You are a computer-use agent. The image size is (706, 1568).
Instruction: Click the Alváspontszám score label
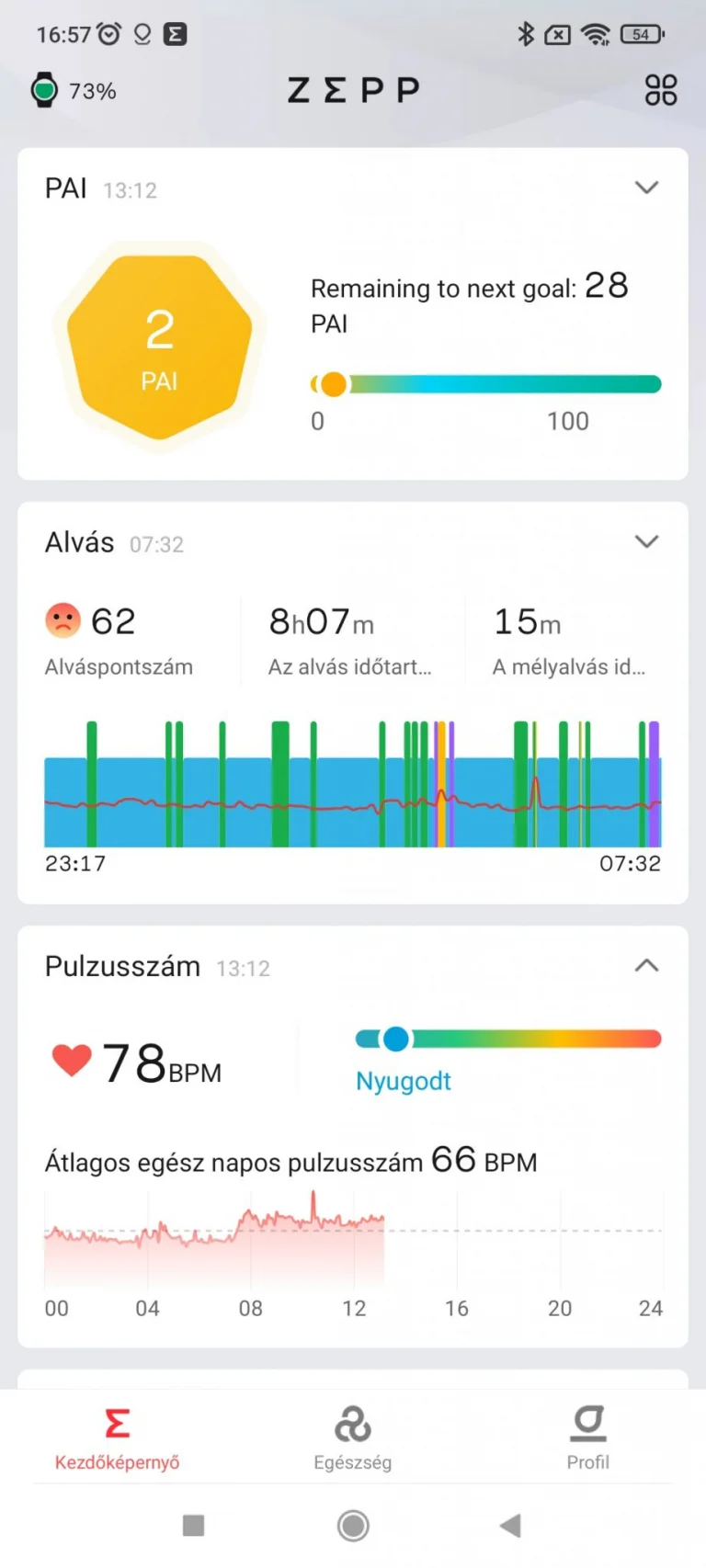click(x=119, y=667)
